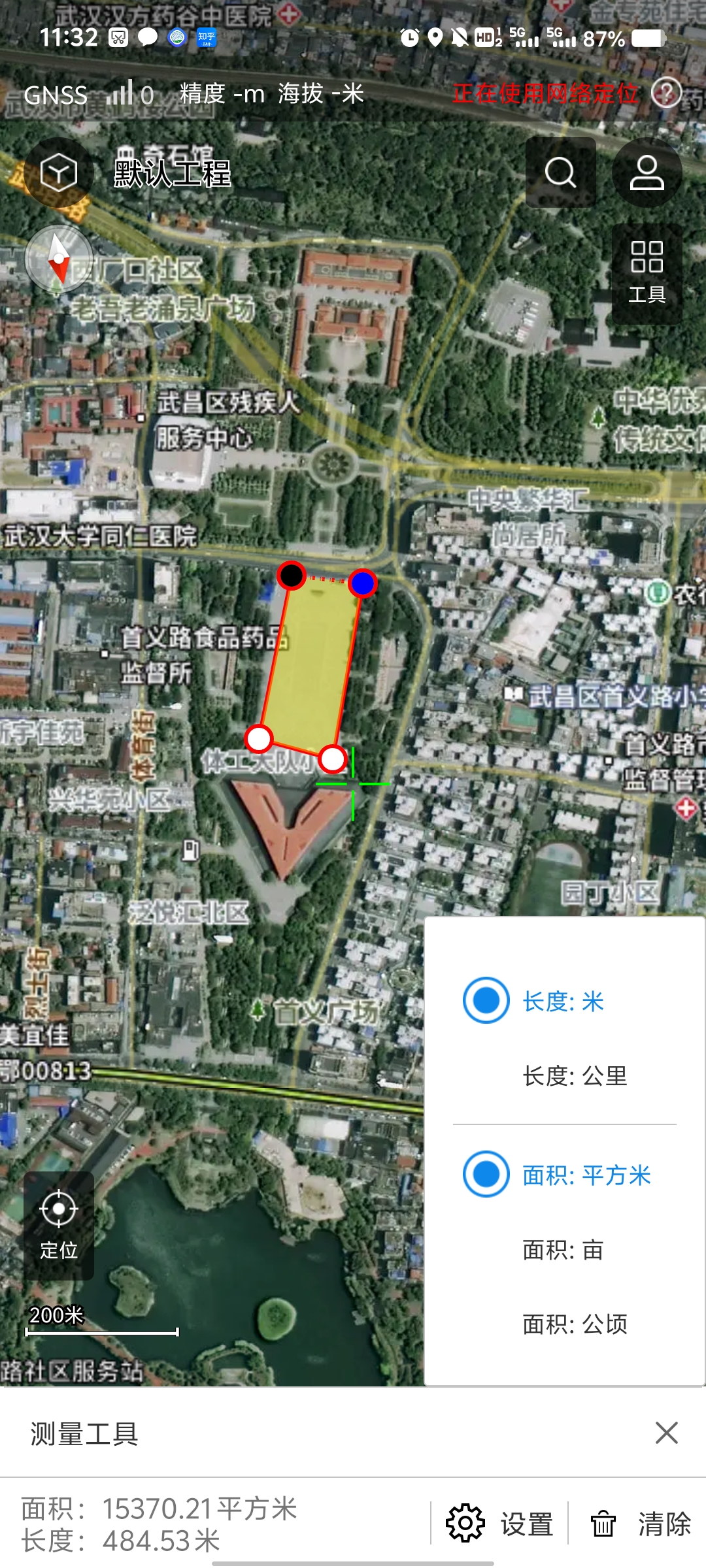Tap the cube layers button
Image resolution: width=706 pixels, height=1568 pixels.
(59, 172)
